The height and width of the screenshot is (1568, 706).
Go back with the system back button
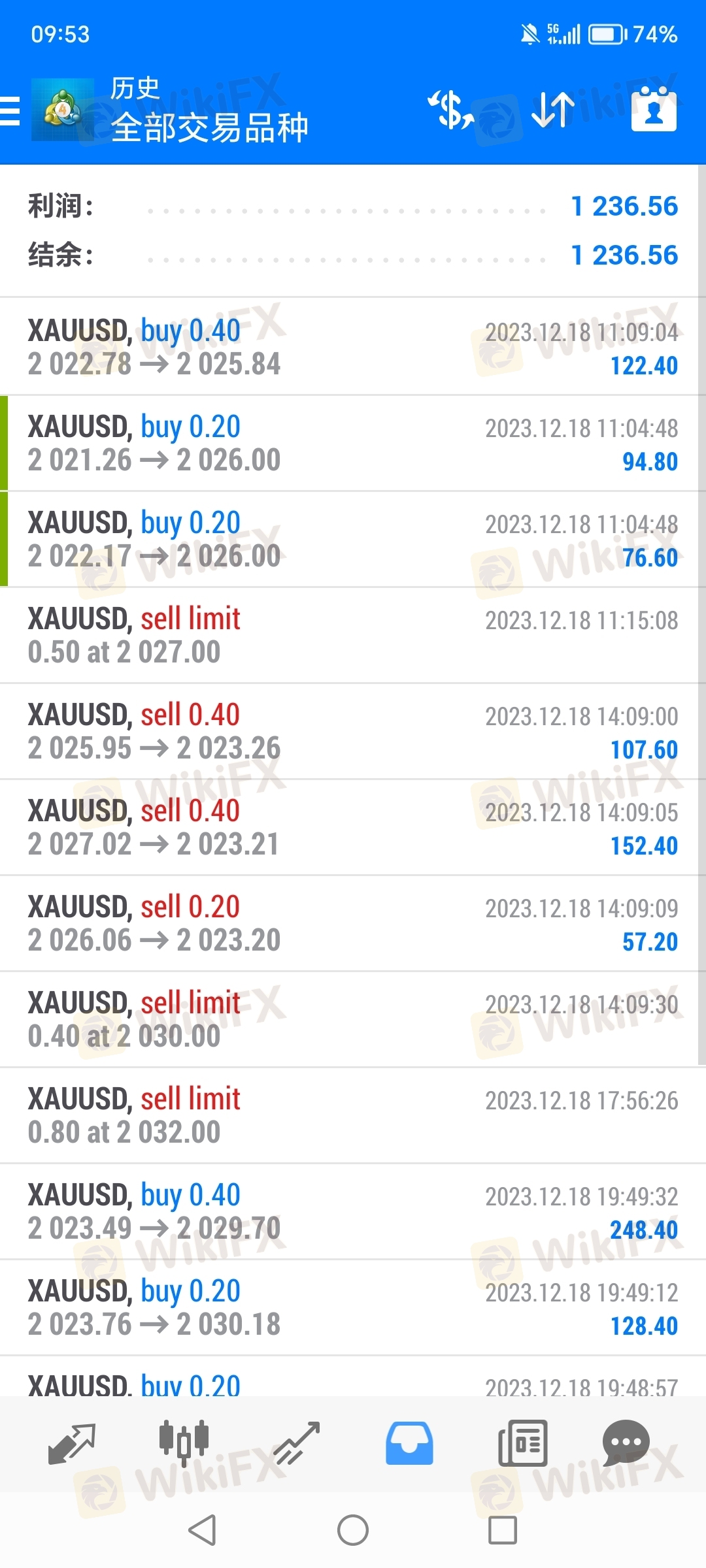pyautogui.click(x=202, y=1530)
